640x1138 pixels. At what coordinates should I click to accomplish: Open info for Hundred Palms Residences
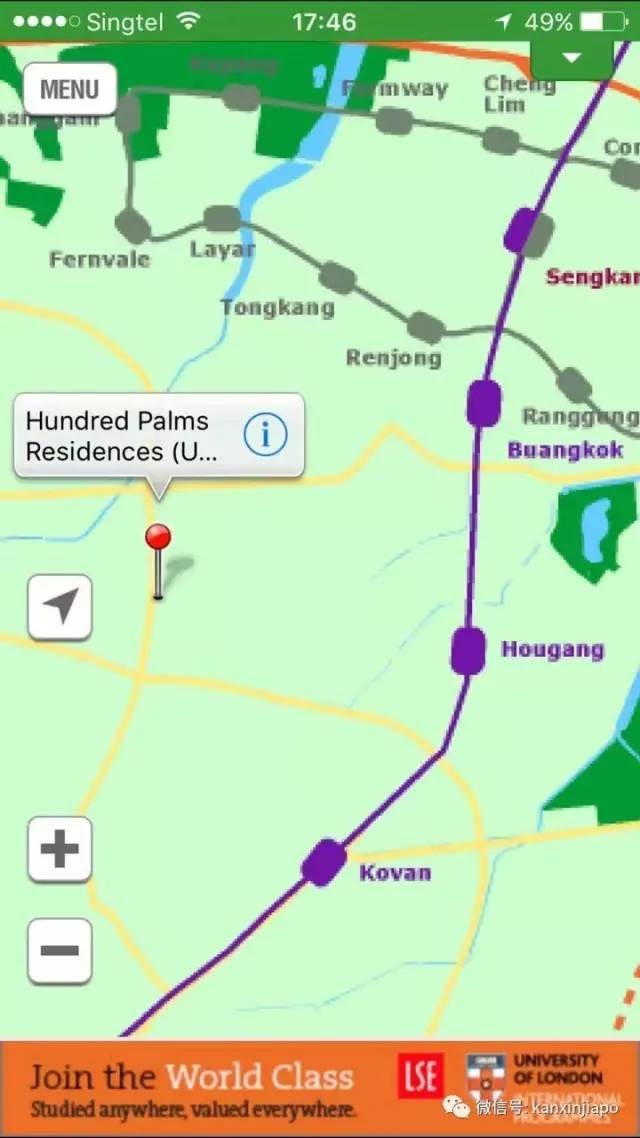265,435
